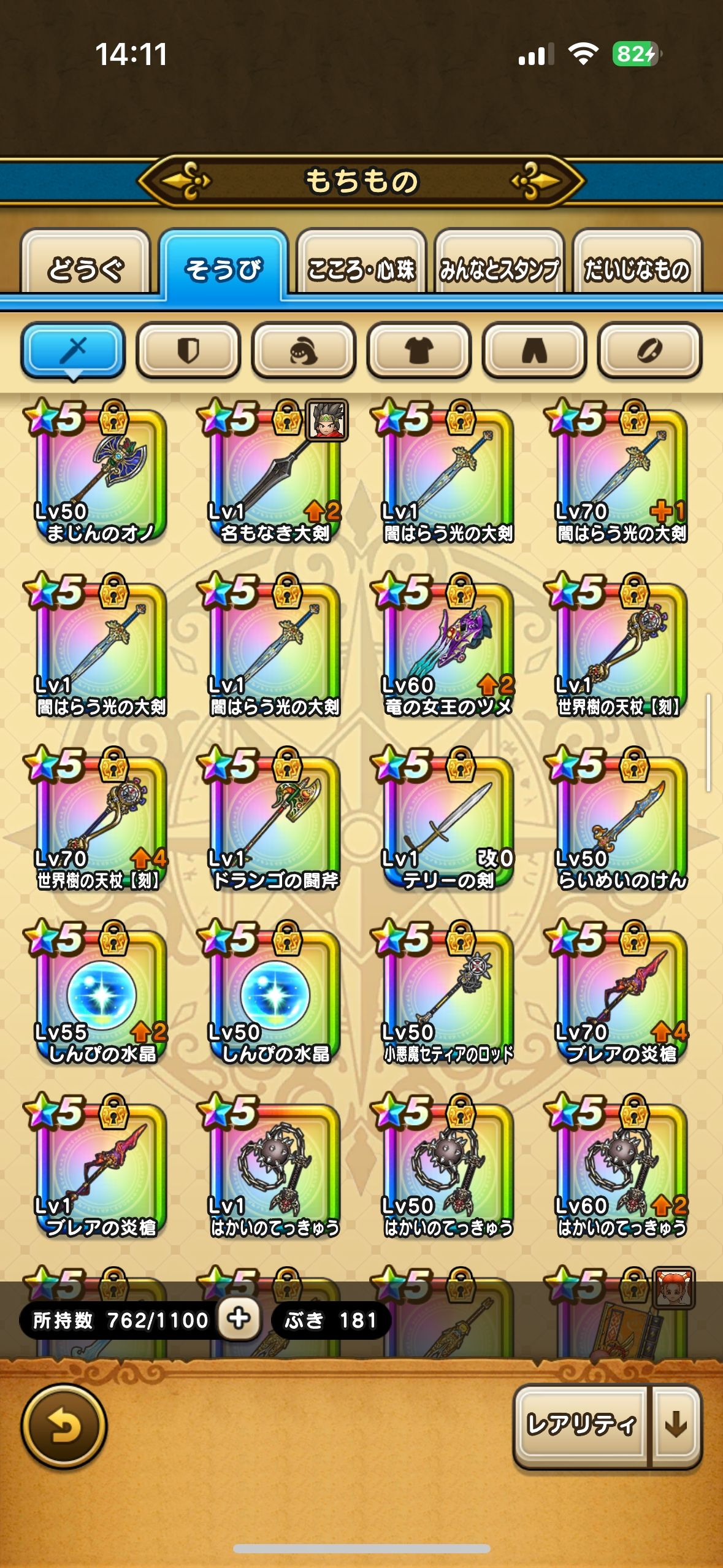Filter equipment by shield category
The width and height of the screenshot is (723, 1568).
[x=188, y=350]
